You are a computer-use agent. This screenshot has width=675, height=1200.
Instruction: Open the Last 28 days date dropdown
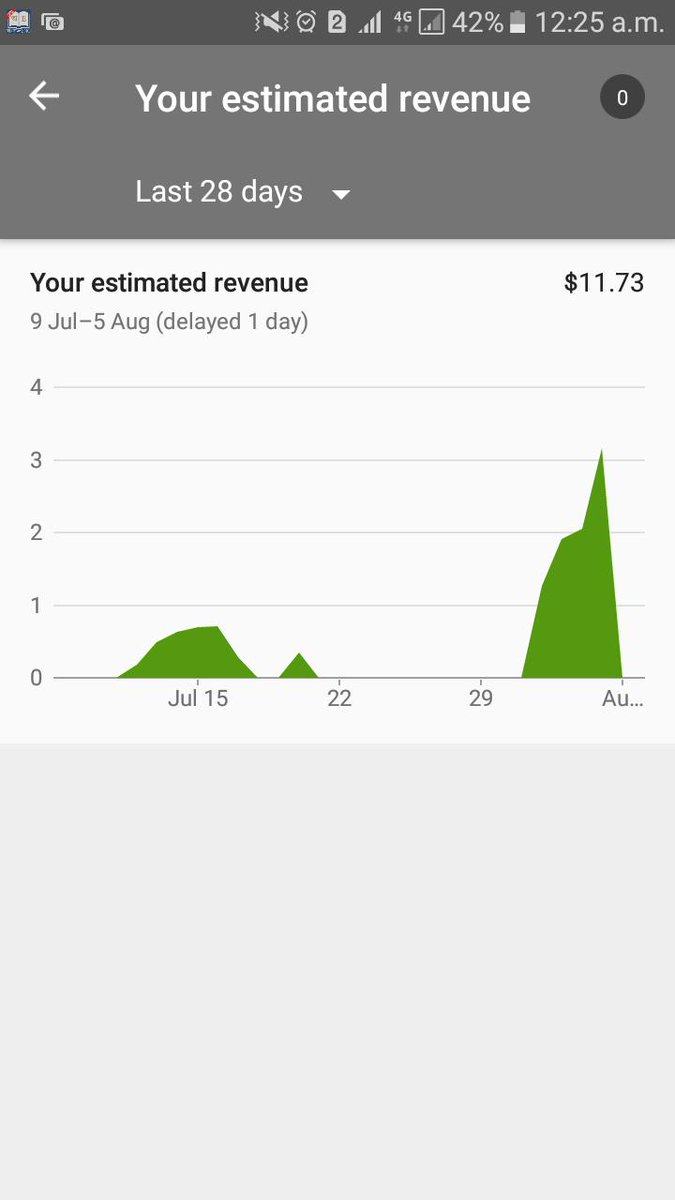pos(243,192)
